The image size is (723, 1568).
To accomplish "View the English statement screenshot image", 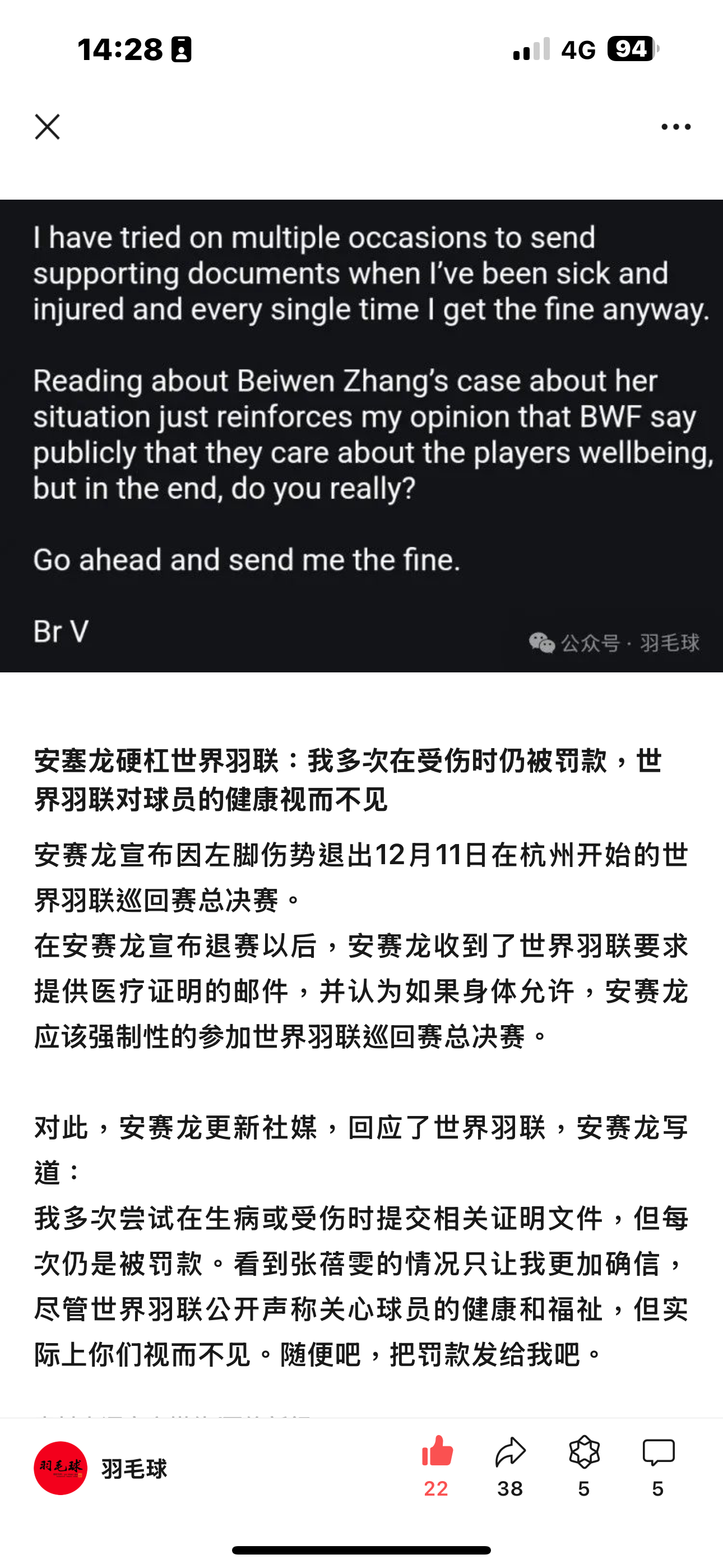I will pyautogui.click(x=361, y=436).
